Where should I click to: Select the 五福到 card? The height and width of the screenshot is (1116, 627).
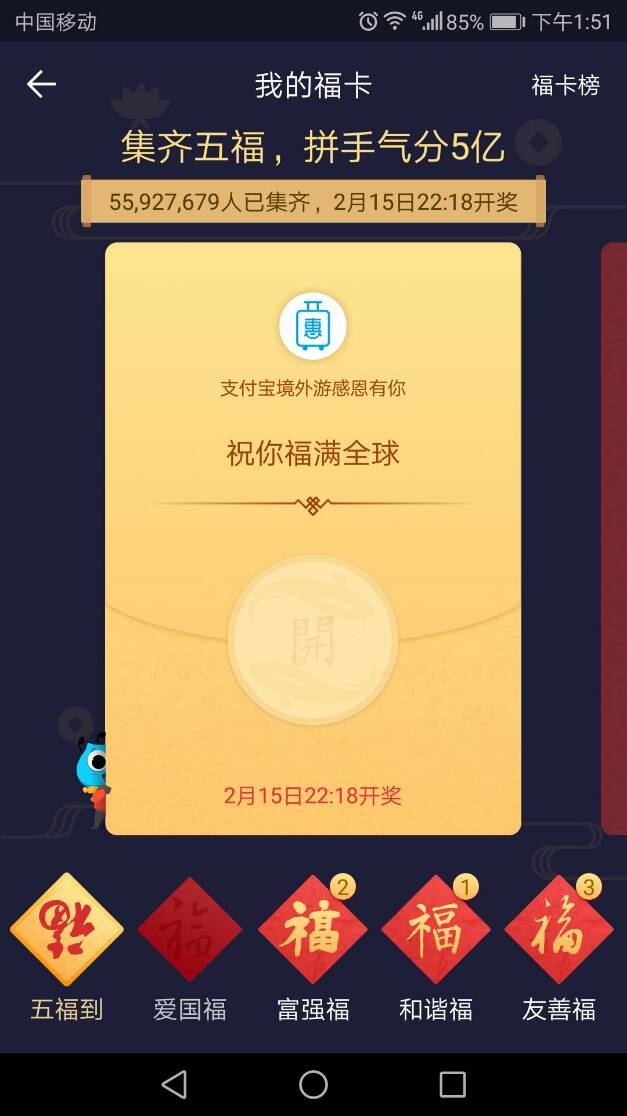[x=67, y=932]
